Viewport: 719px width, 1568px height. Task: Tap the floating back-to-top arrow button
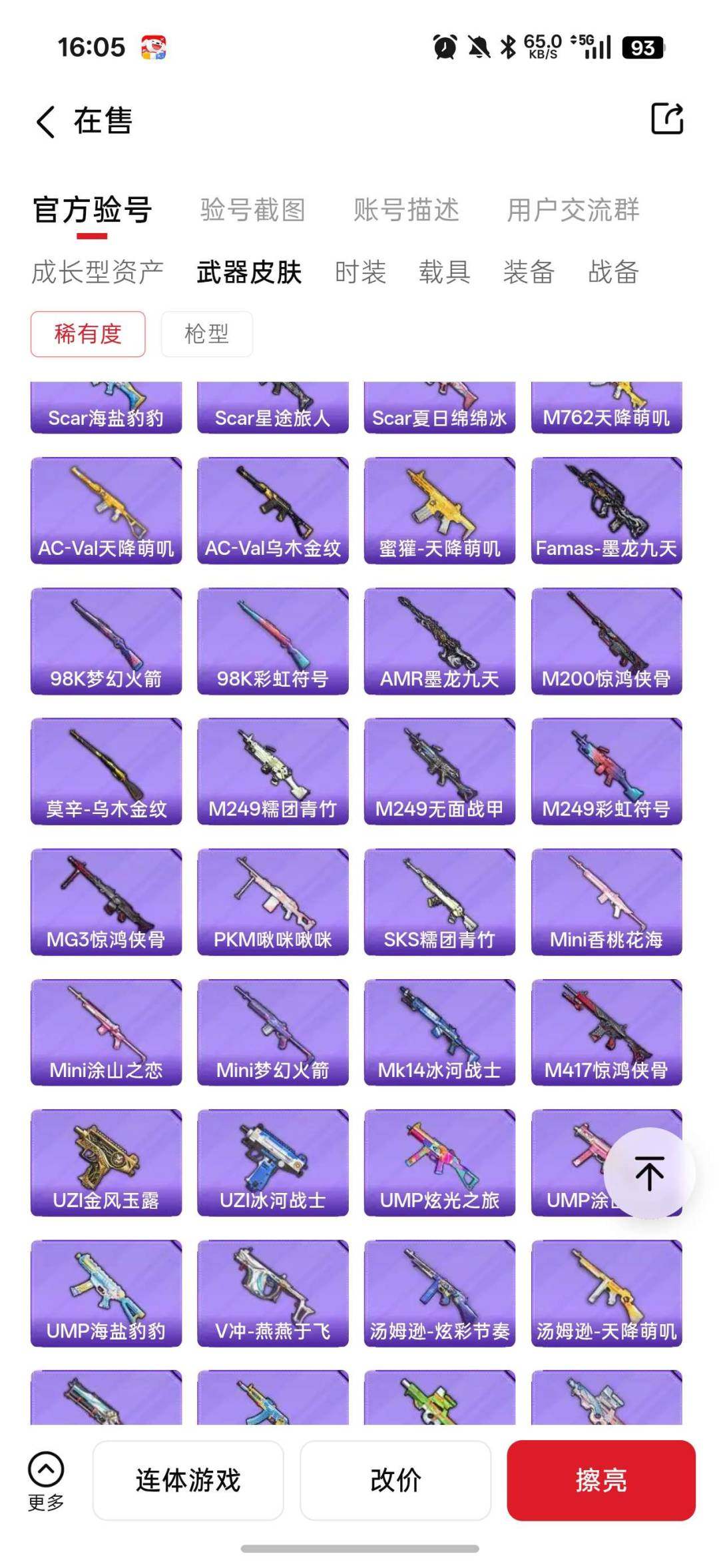(x=650, y=1173)
